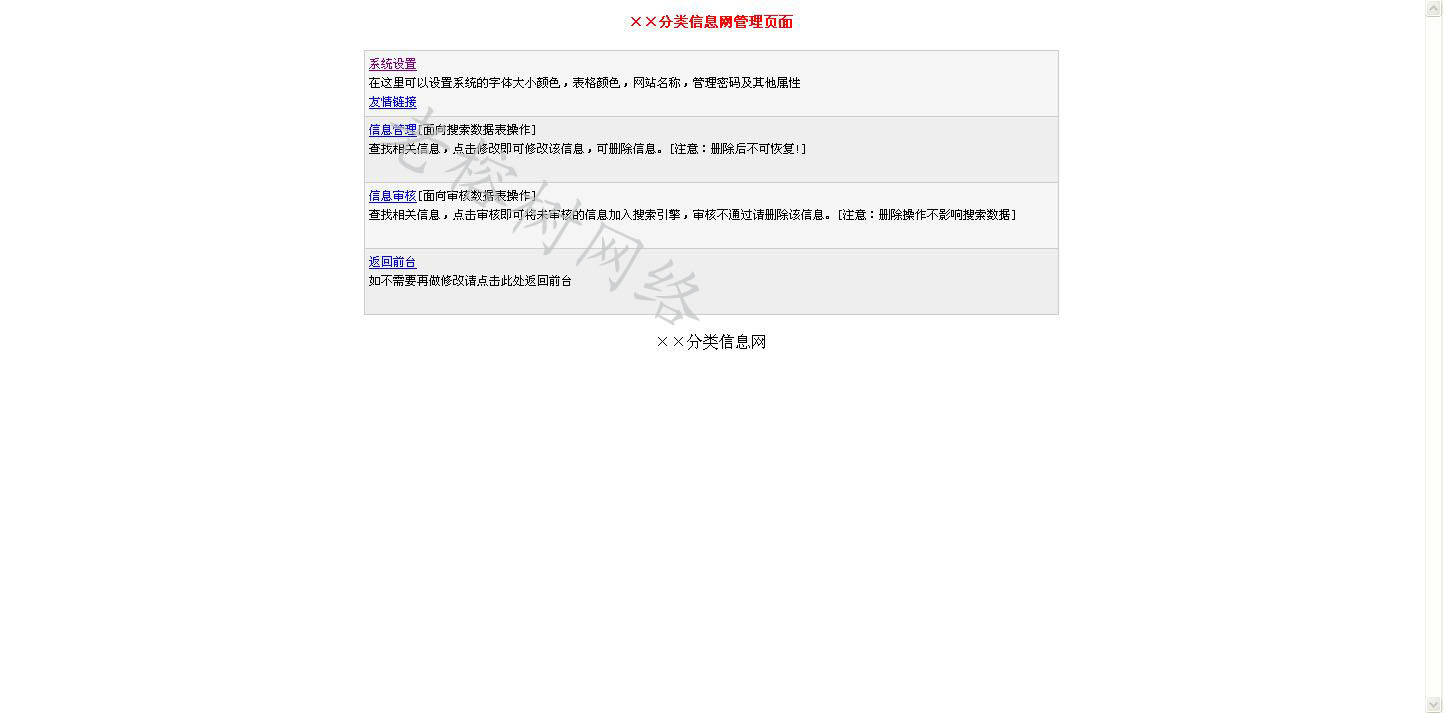
Task: Tap the scrollbar's up arrow
Action: [x=1433, y=9]
